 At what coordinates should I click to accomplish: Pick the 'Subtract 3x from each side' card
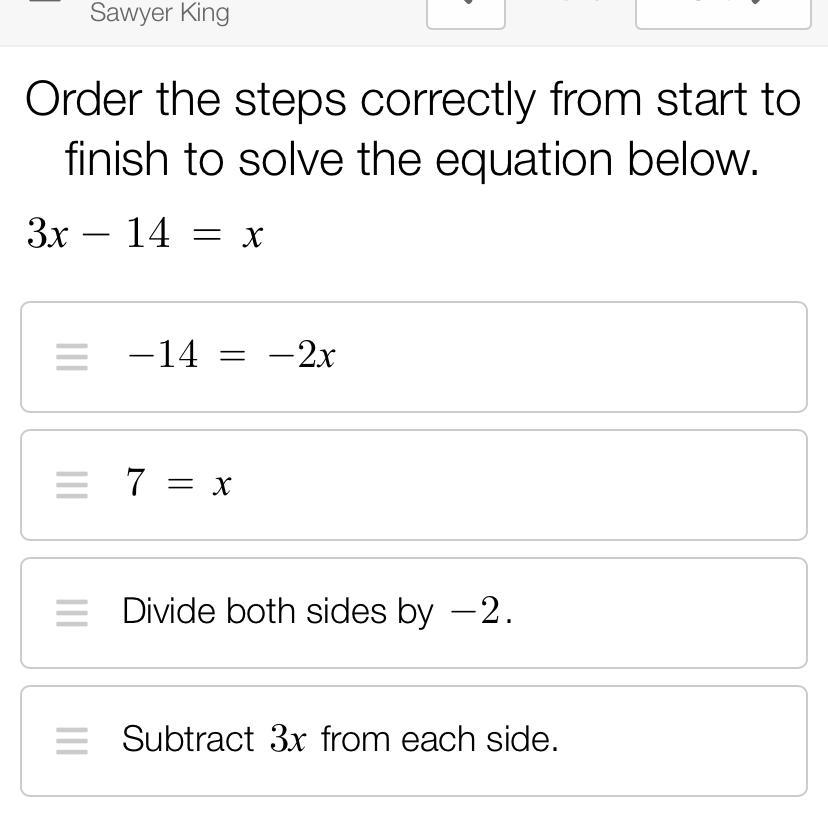click(x=413, y=740)
